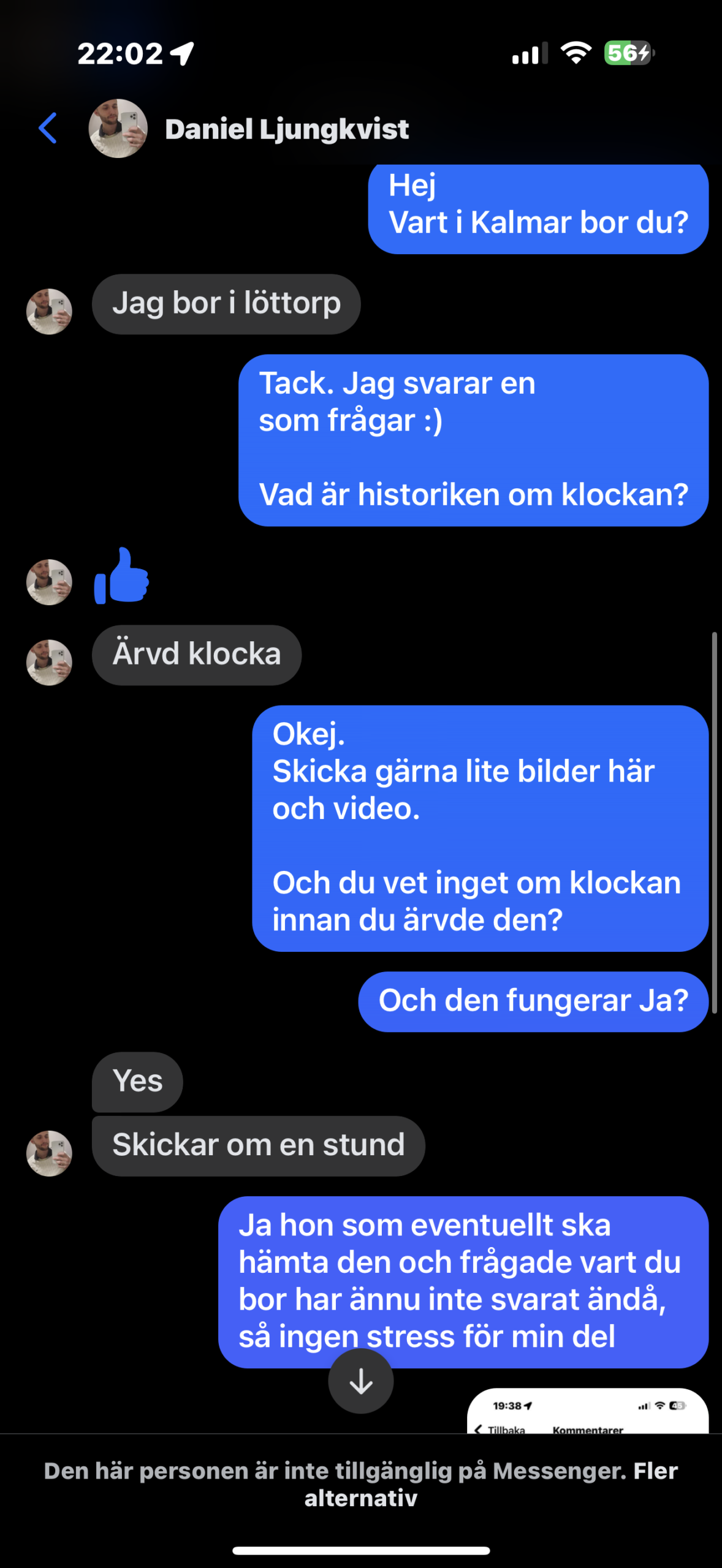Jump to the latest messages with the down arrow
Image resolution: width=722 pixels, height=1568 pixels.
tap(360, 1381)
